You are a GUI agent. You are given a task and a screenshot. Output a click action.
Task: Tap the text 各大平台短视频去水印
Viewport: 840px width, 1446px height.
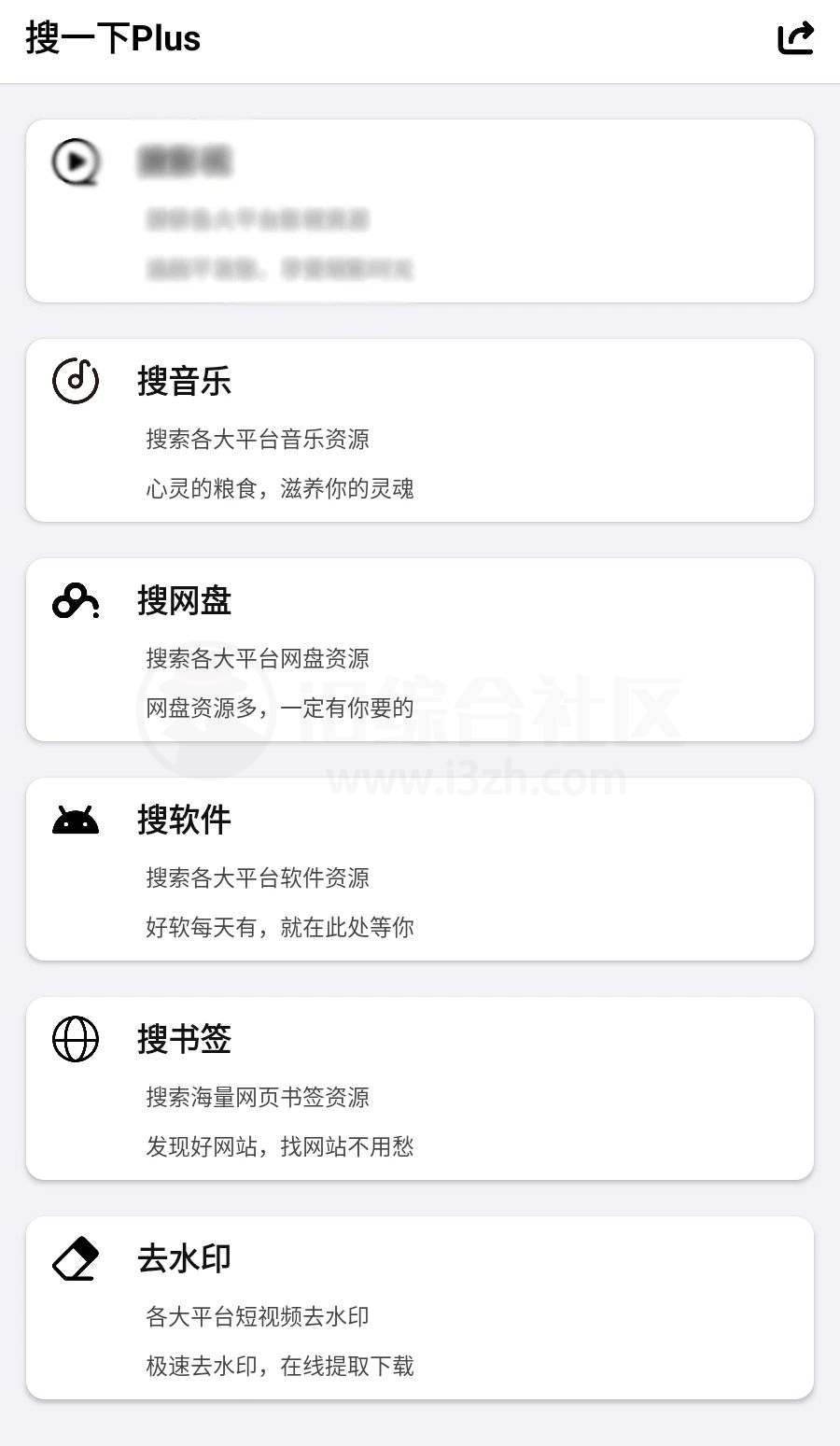259,1316
